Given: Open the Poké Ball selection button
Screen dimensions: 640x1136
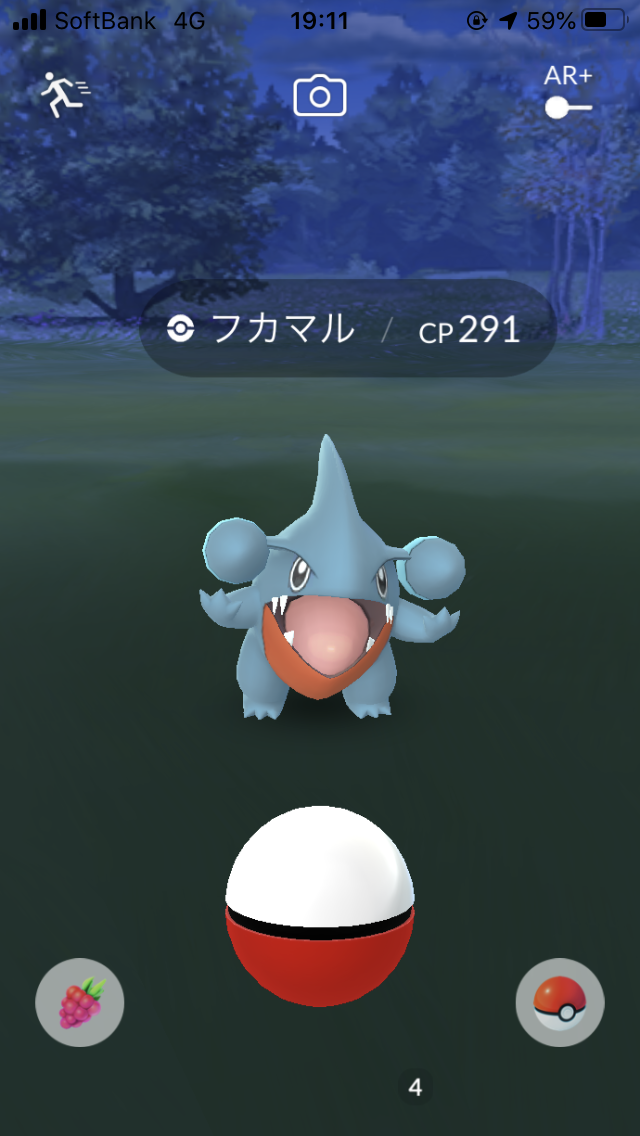Looking at the screenshot, I should (560, 1001).
